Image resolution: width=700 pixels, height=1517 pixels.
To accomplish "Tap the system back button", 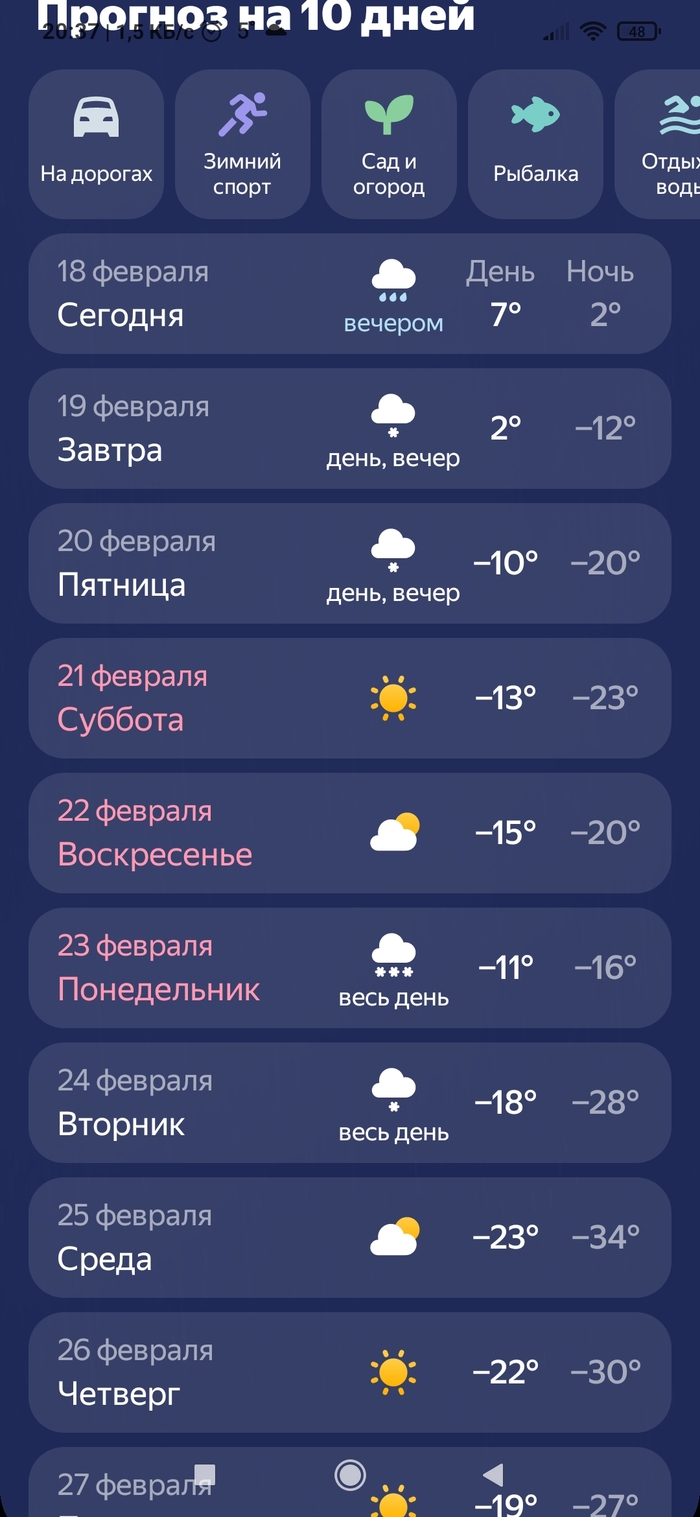I will [492, 1475].
